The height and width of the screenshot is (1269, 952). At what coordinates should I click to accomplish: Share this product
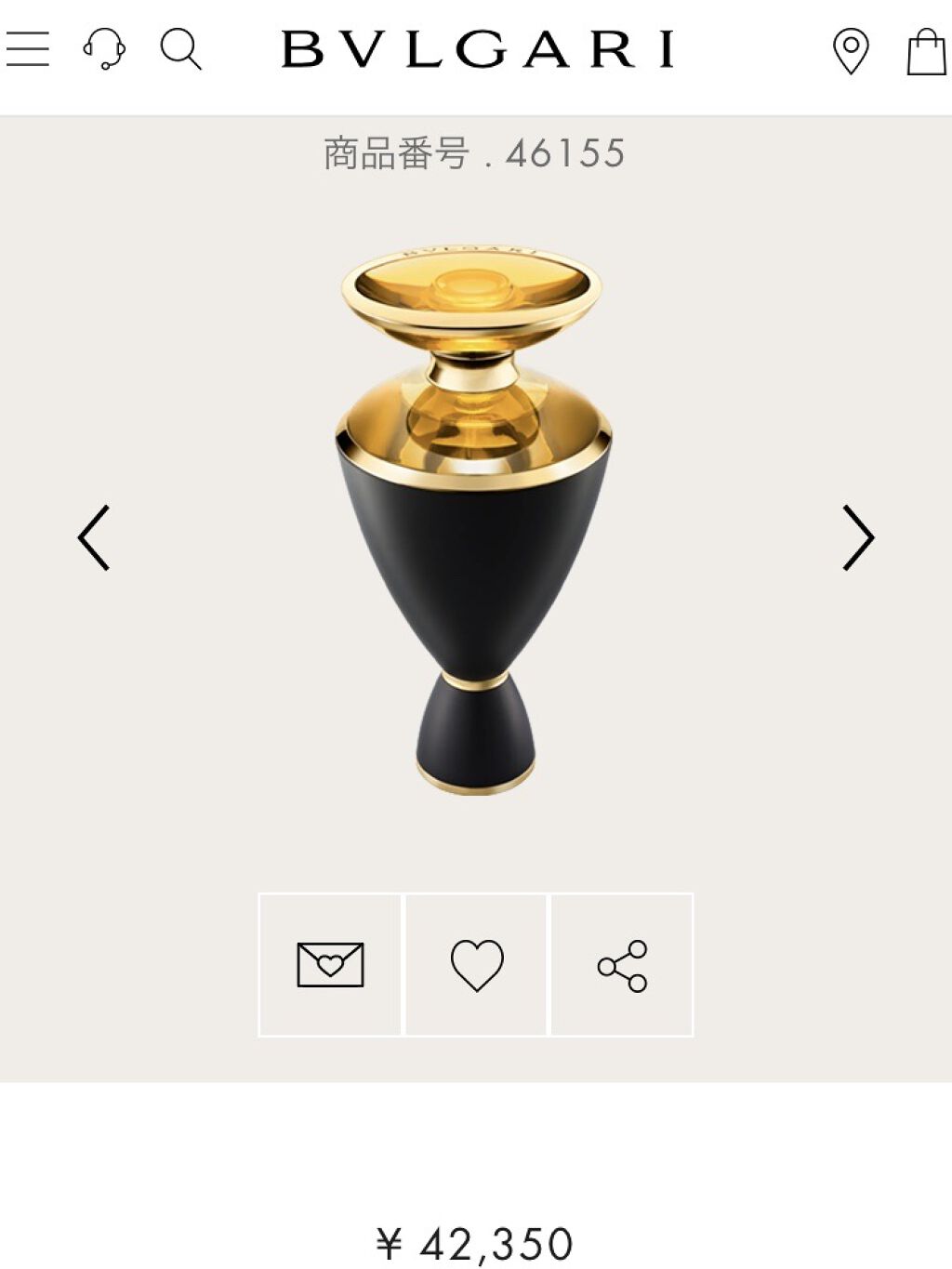(622, 965)
